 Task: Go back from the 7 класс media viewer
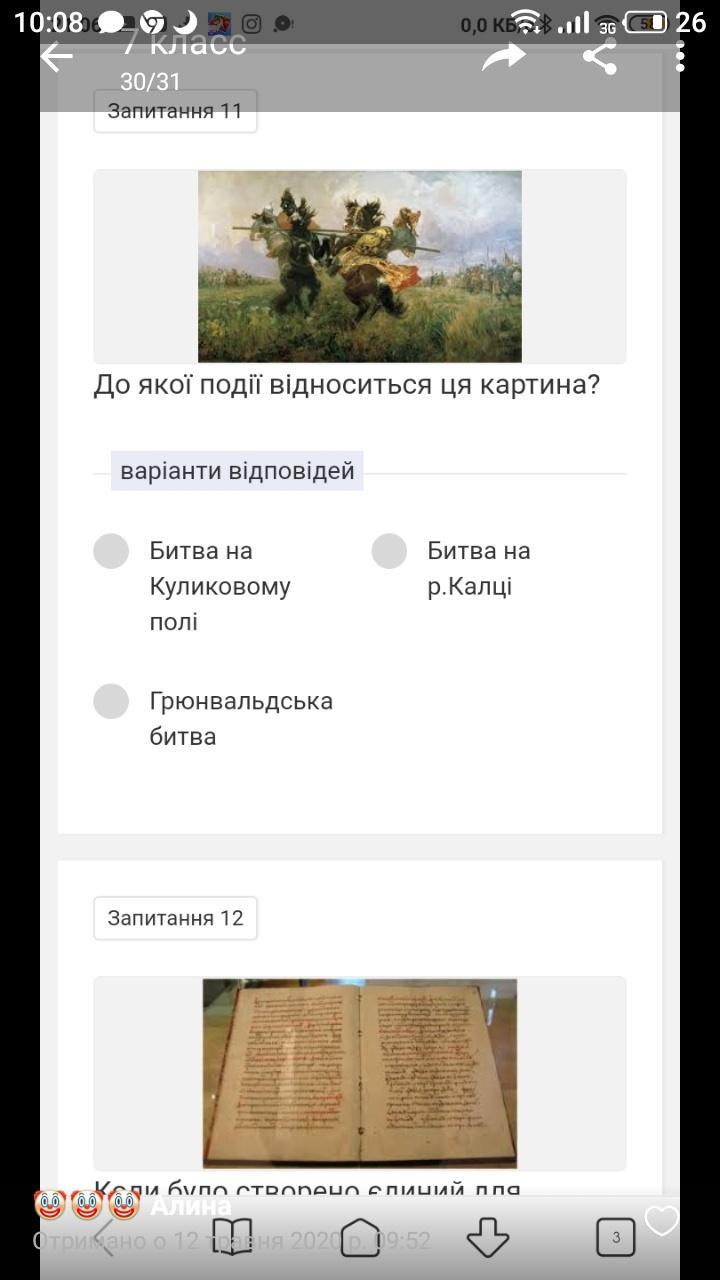(x=57, y=57)
